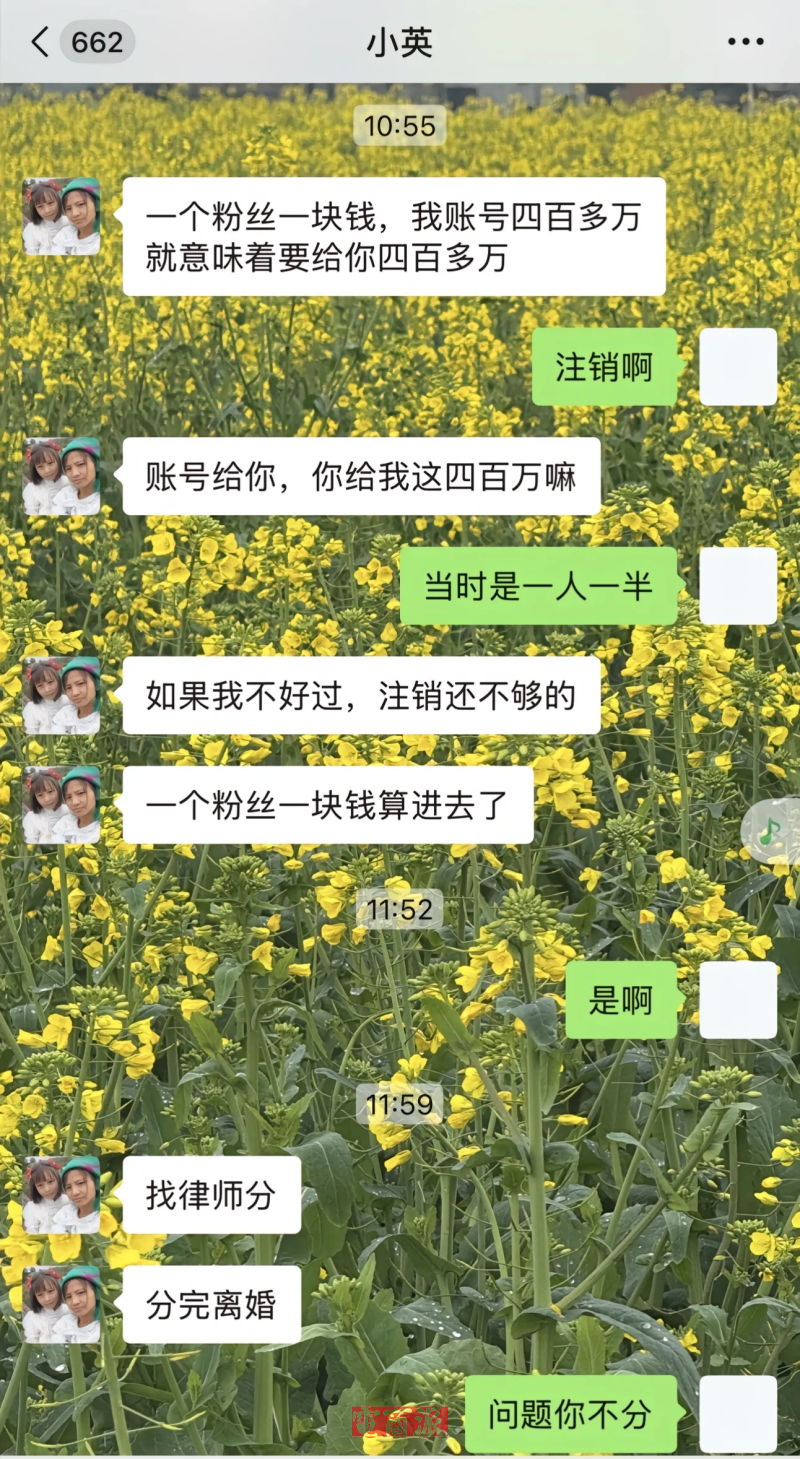Open the chat options three-dot menu
Screen dimensions: 800x1459
click(x=745, y=42)
